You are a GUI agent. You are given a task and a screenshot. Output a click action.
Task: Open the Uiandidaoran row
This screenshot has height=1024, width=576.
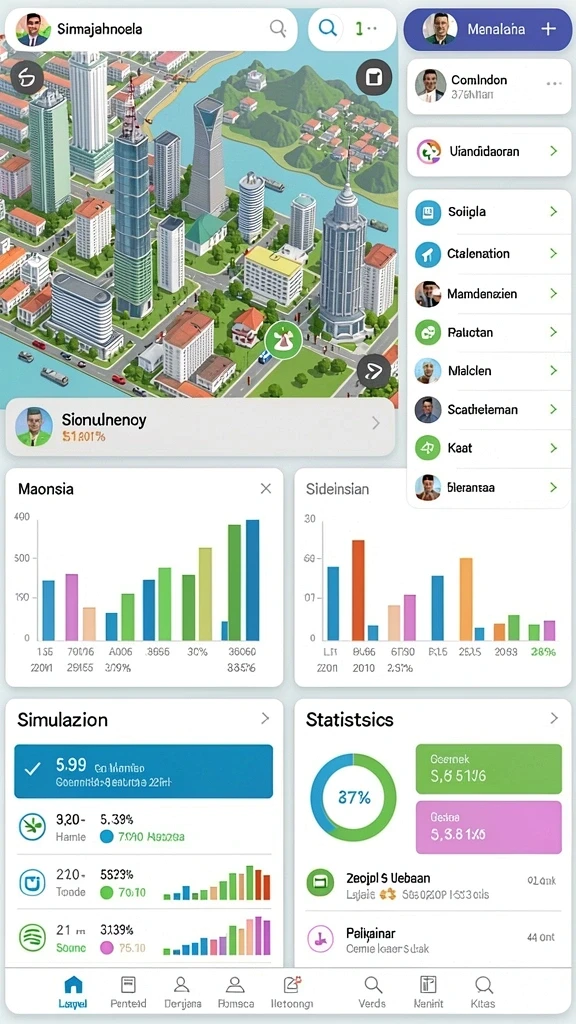click(489, 152)
